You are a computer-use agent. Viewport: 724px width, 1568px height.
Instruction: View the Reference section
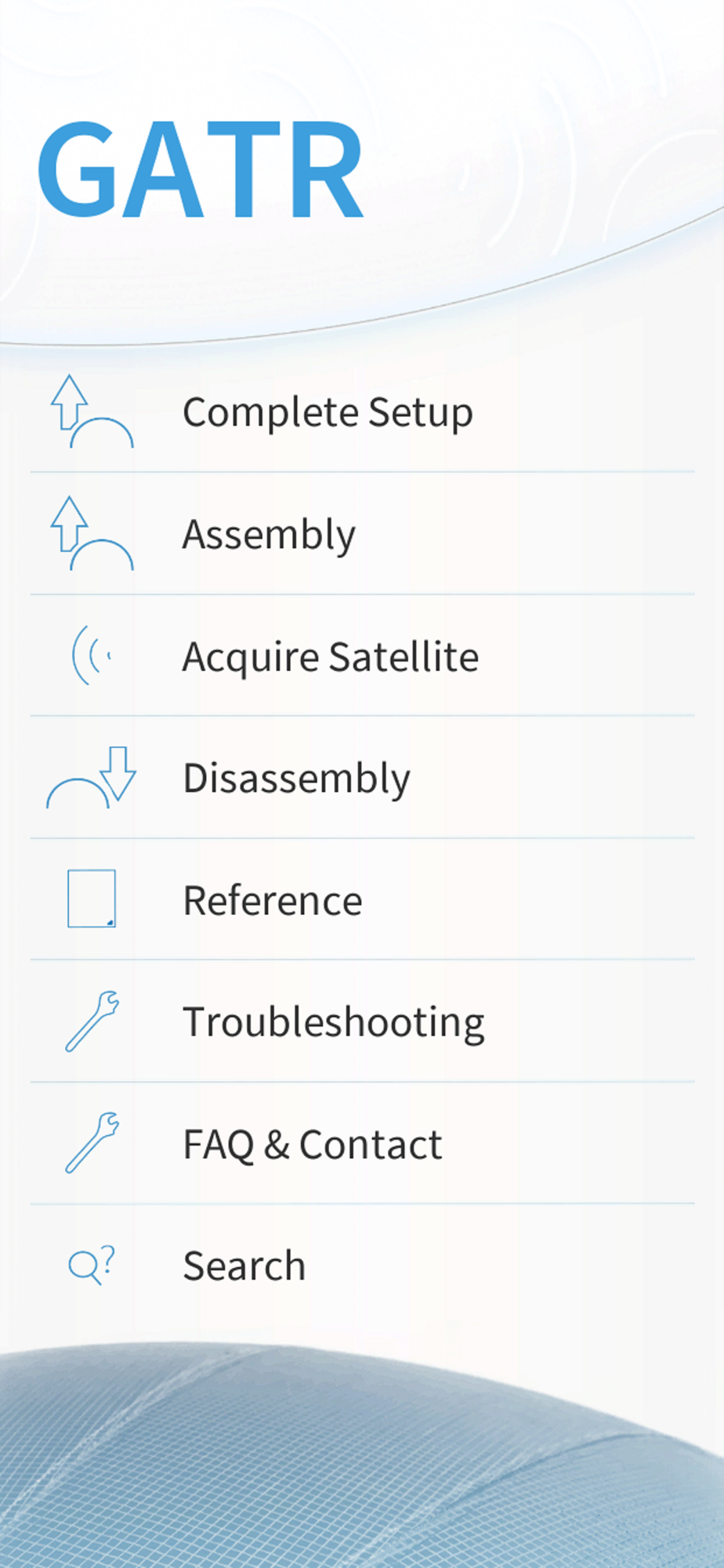click(x=362, y=899)
